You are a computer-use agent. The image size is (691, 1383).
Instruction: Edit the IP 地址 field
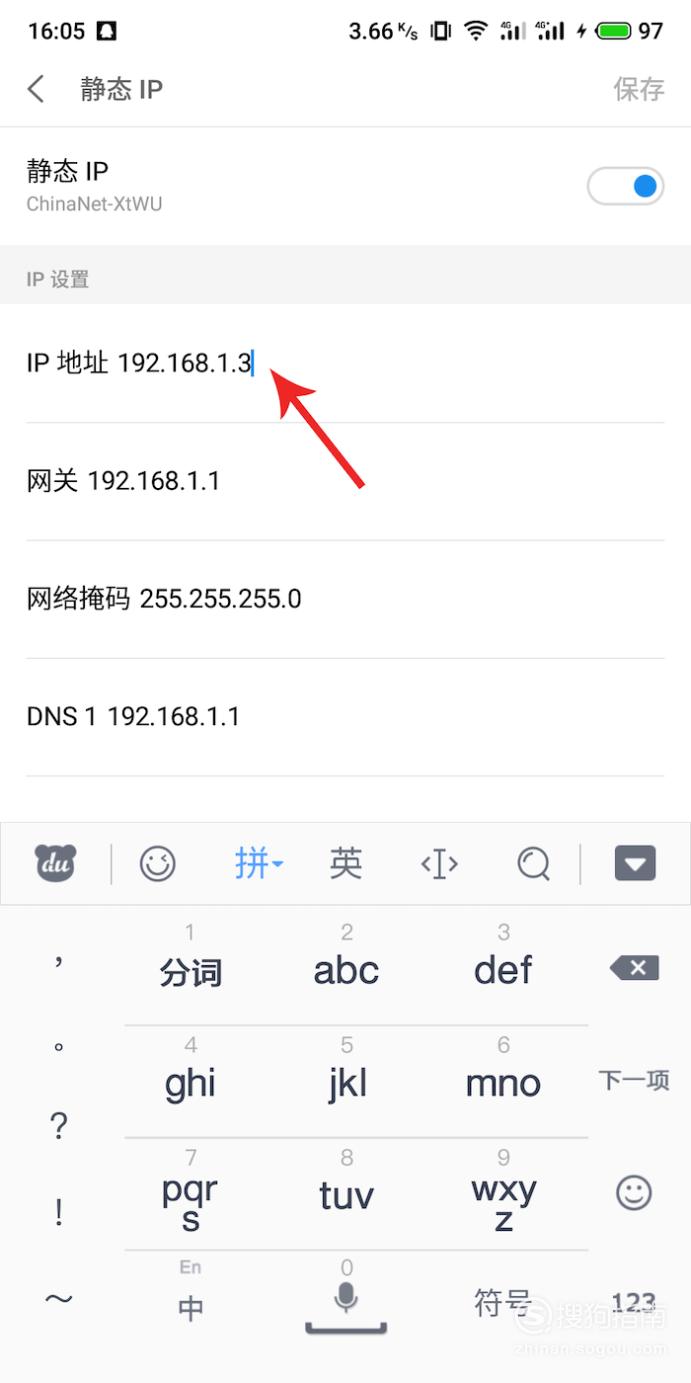(345, 363)
